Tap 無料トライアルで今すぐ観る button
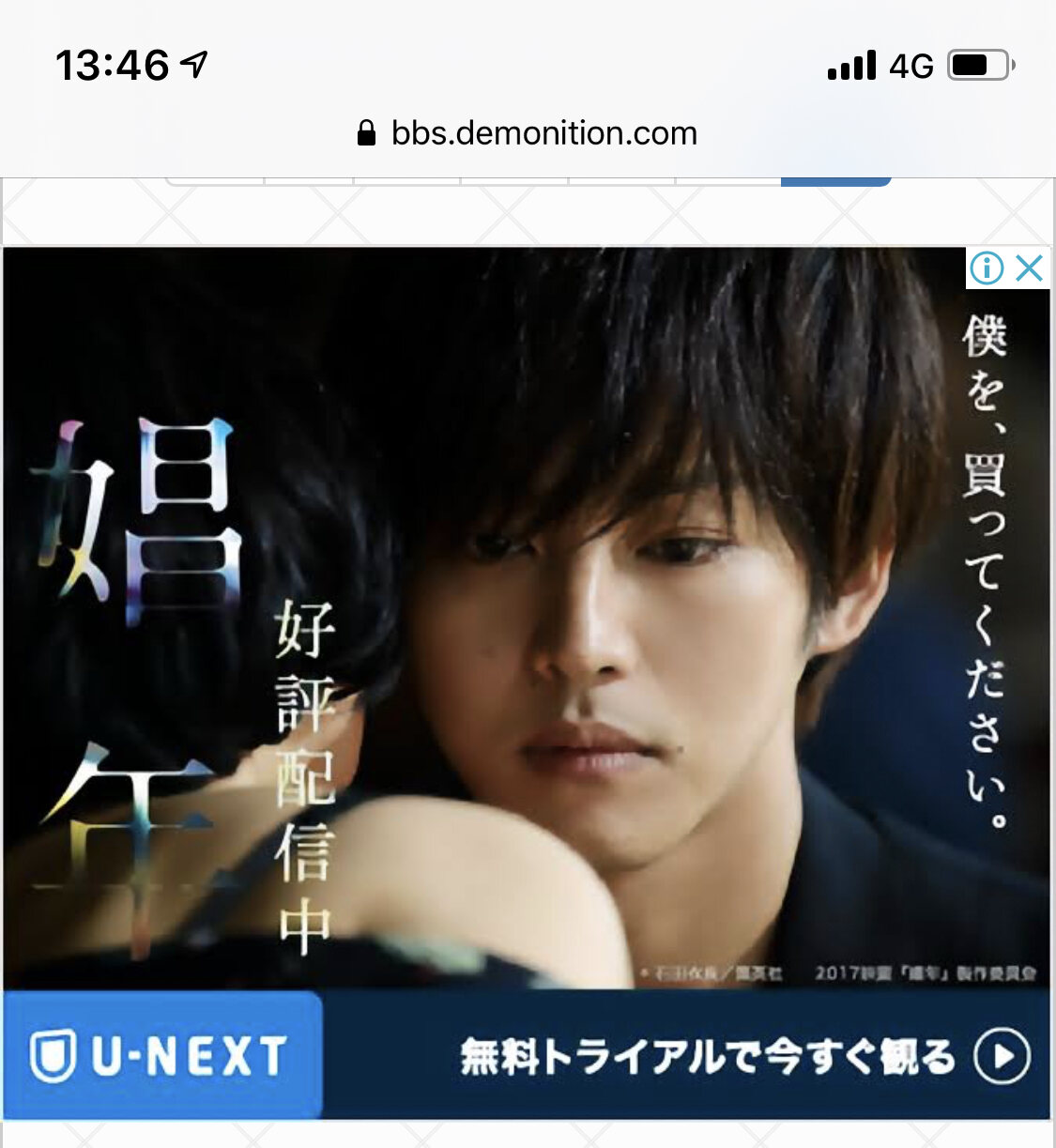1056x1148 pixels. coord(742,1057)
